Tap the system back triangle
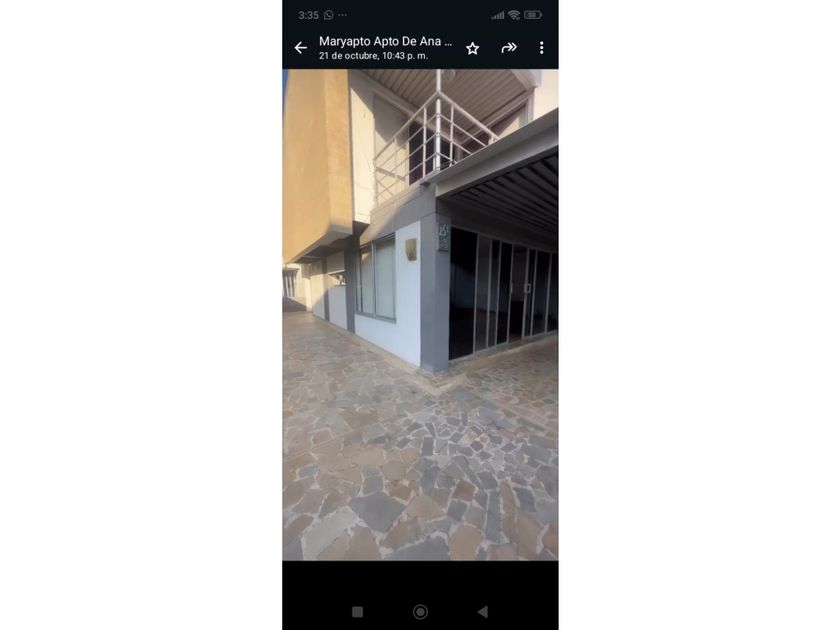 [483, 612]
